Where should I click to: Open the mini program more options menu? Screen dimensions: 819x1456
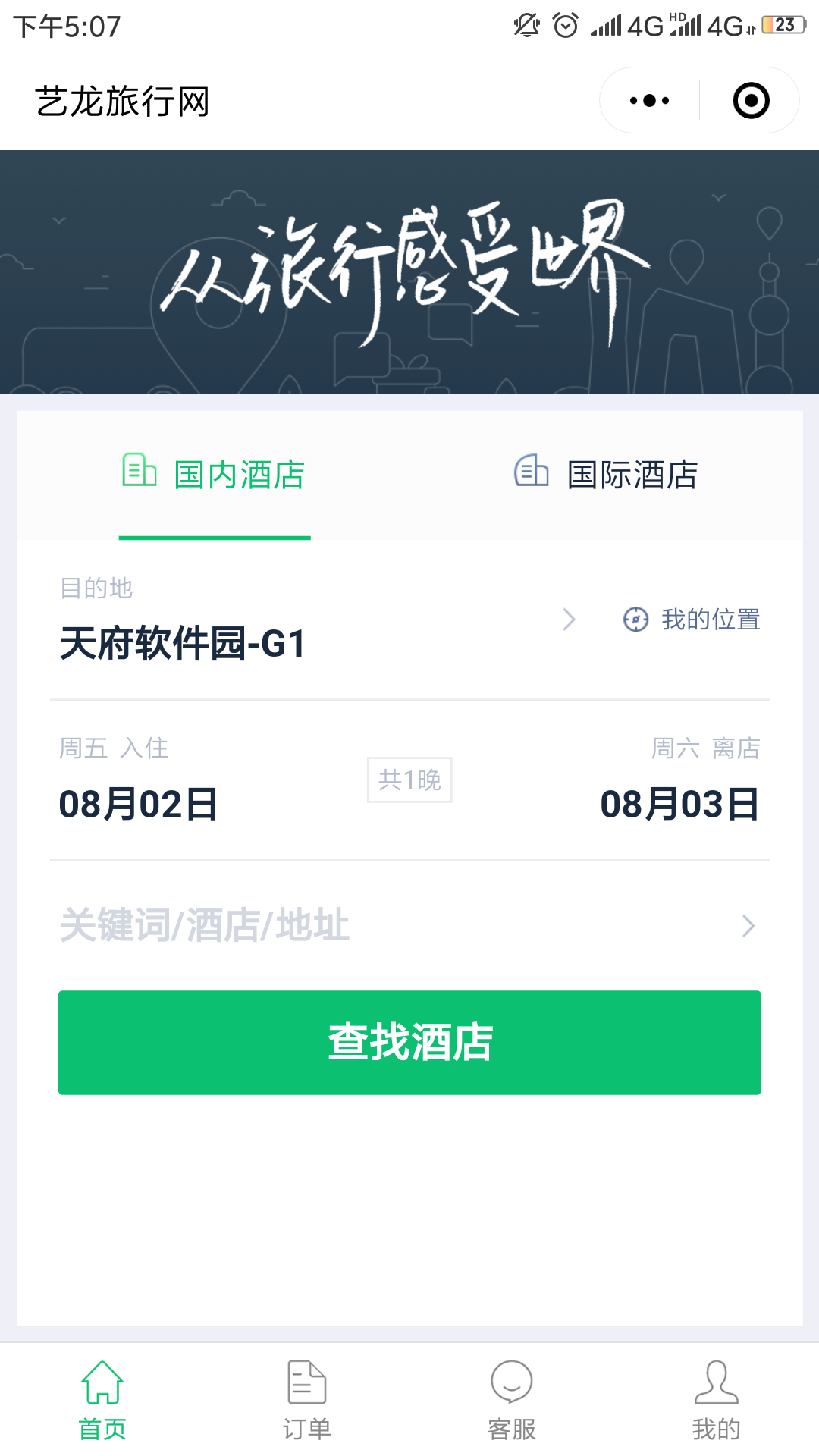click(x=650, y=101)
